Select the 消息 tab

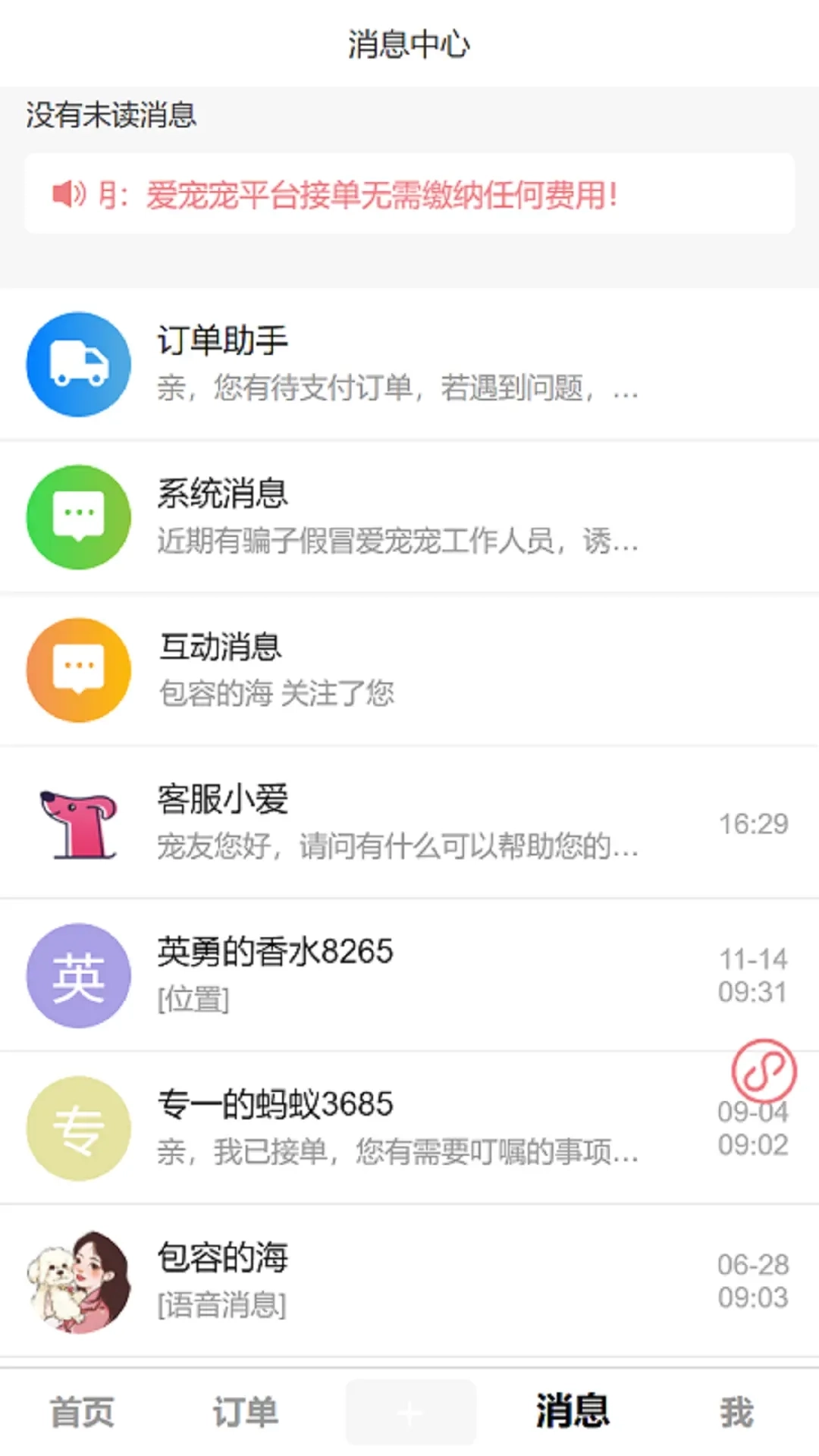pos(573,1409)
